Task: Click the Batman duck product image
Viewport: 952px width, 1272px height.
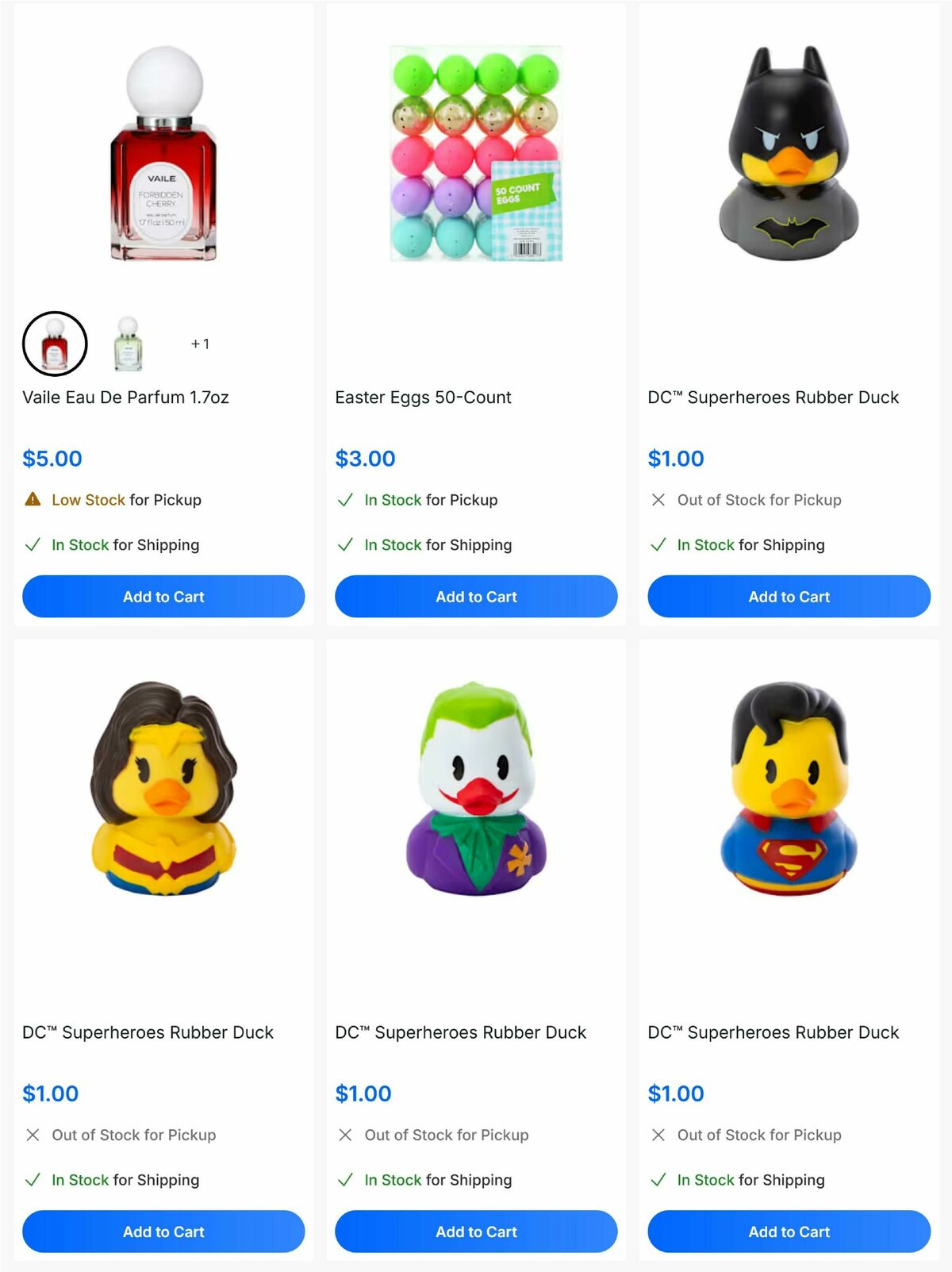Action: click(x=788, y=155)
